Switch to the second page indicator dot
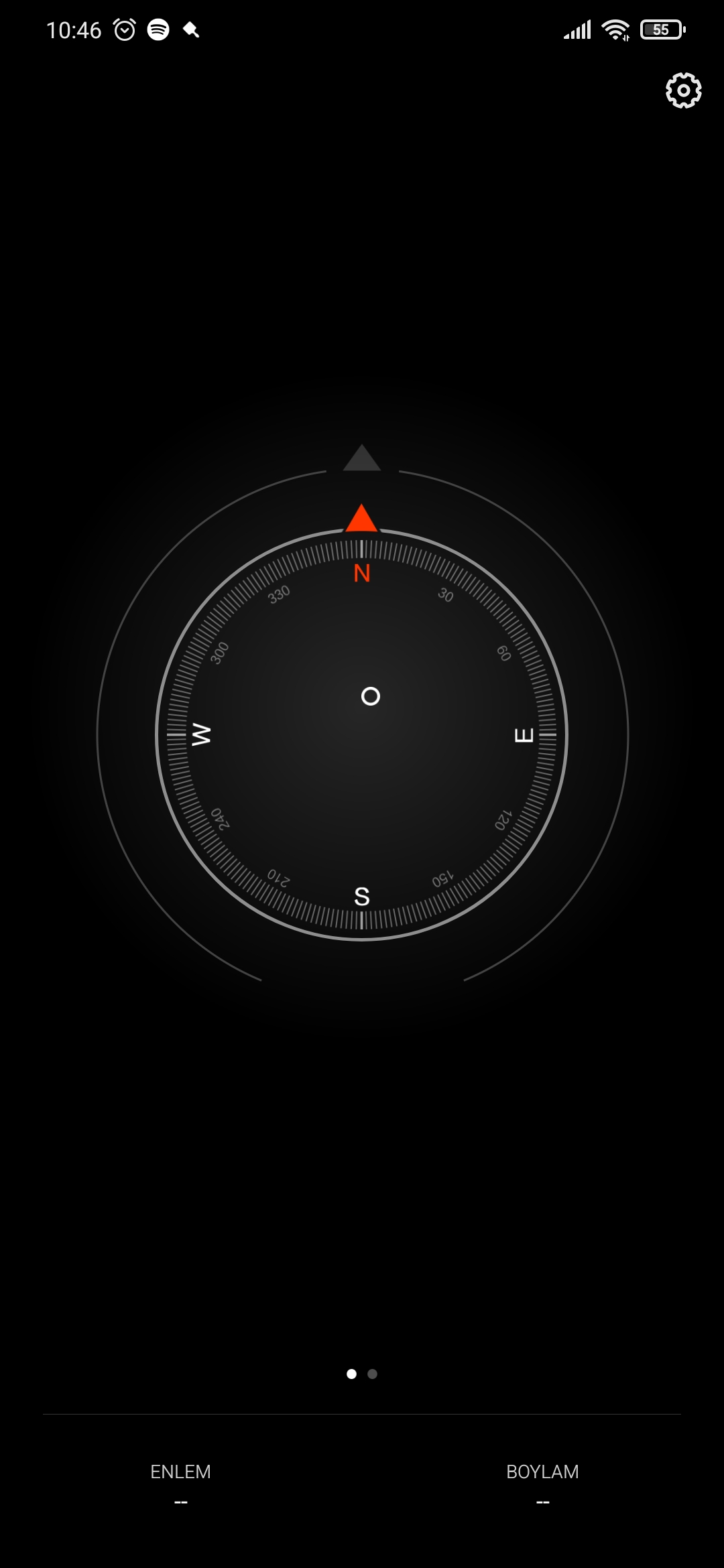724x1568 pixels. [373, 1374]
